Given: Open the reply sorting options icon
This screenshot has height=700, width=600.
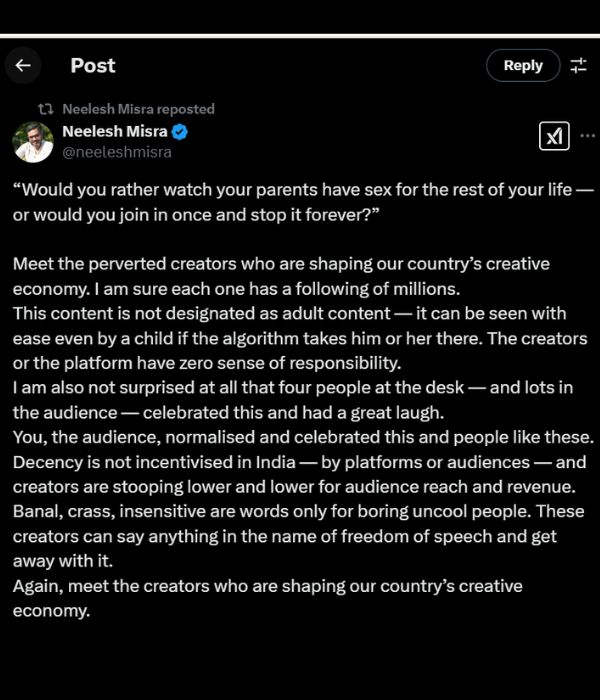Looking at the screenshot, I should coord(578,65).
